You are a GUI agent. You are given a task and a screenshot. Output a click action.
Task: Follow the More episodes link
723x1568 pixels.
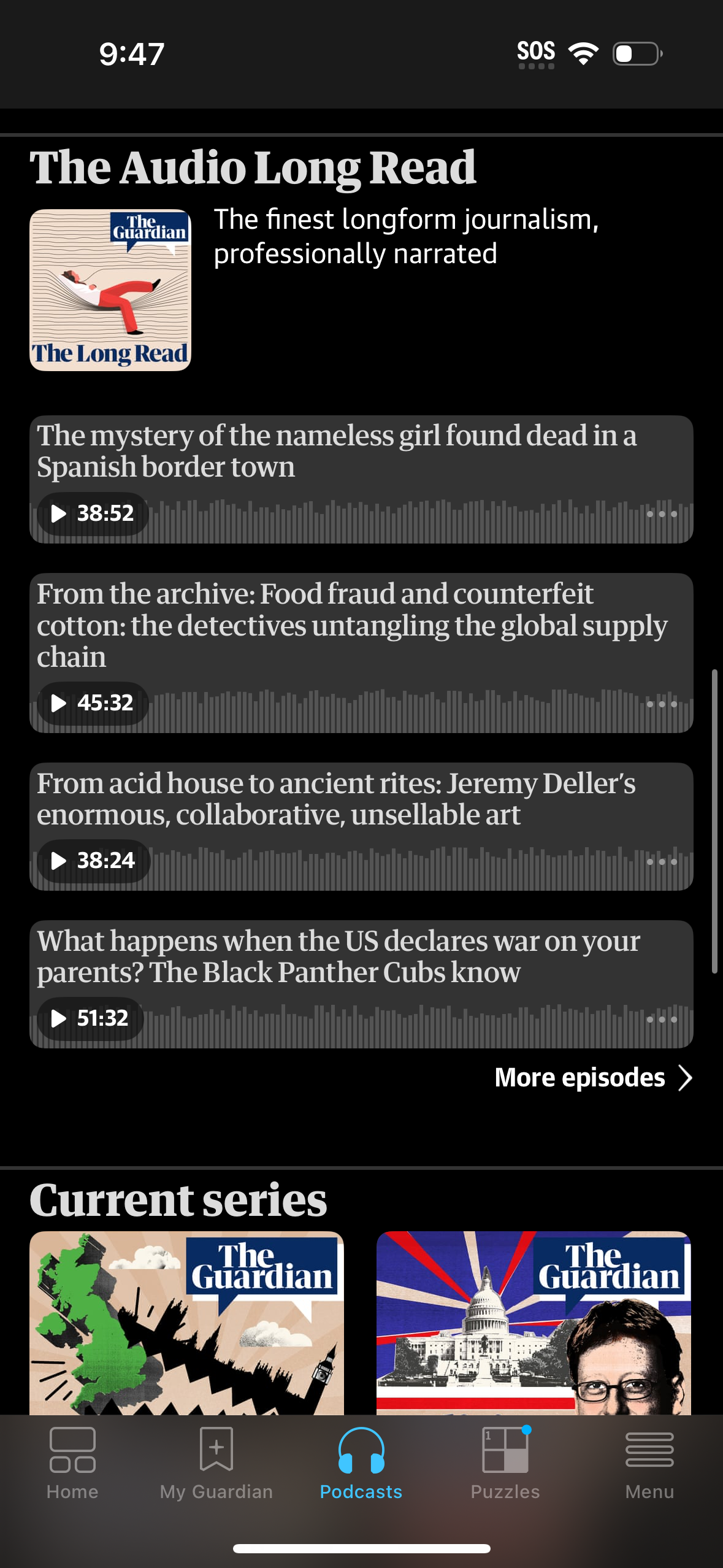pyautogui.click(x=579, y=1078)
